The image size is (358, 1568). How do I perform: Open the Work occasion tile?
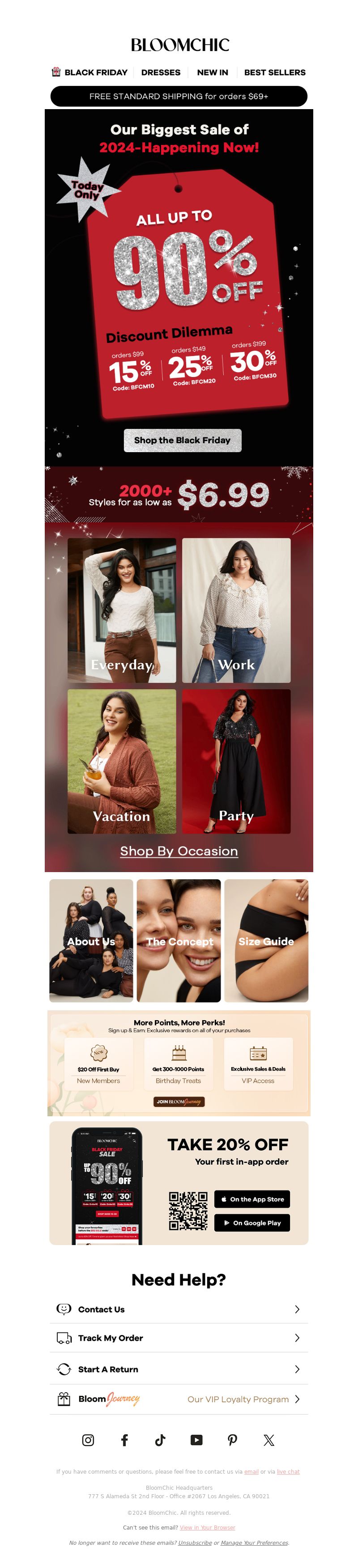pos(236,610)
